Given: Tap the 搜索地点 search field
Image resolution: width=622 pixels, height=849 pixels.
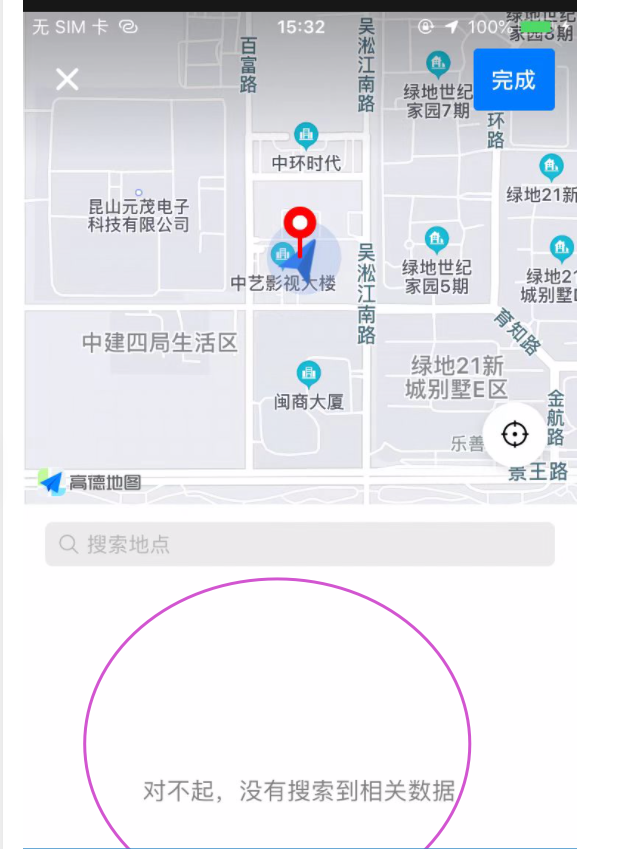Looking at the screenshot, I should click(300, 544).
